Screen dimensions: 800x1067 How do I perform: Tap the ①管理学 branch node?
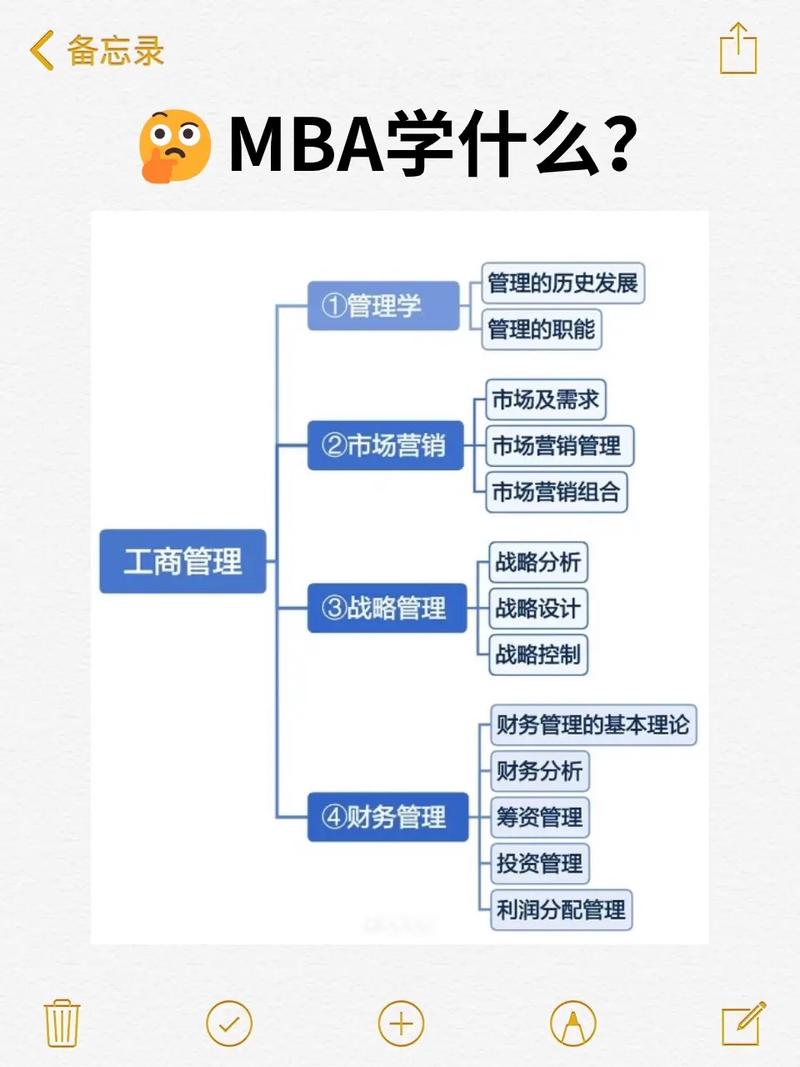[384, 308]
